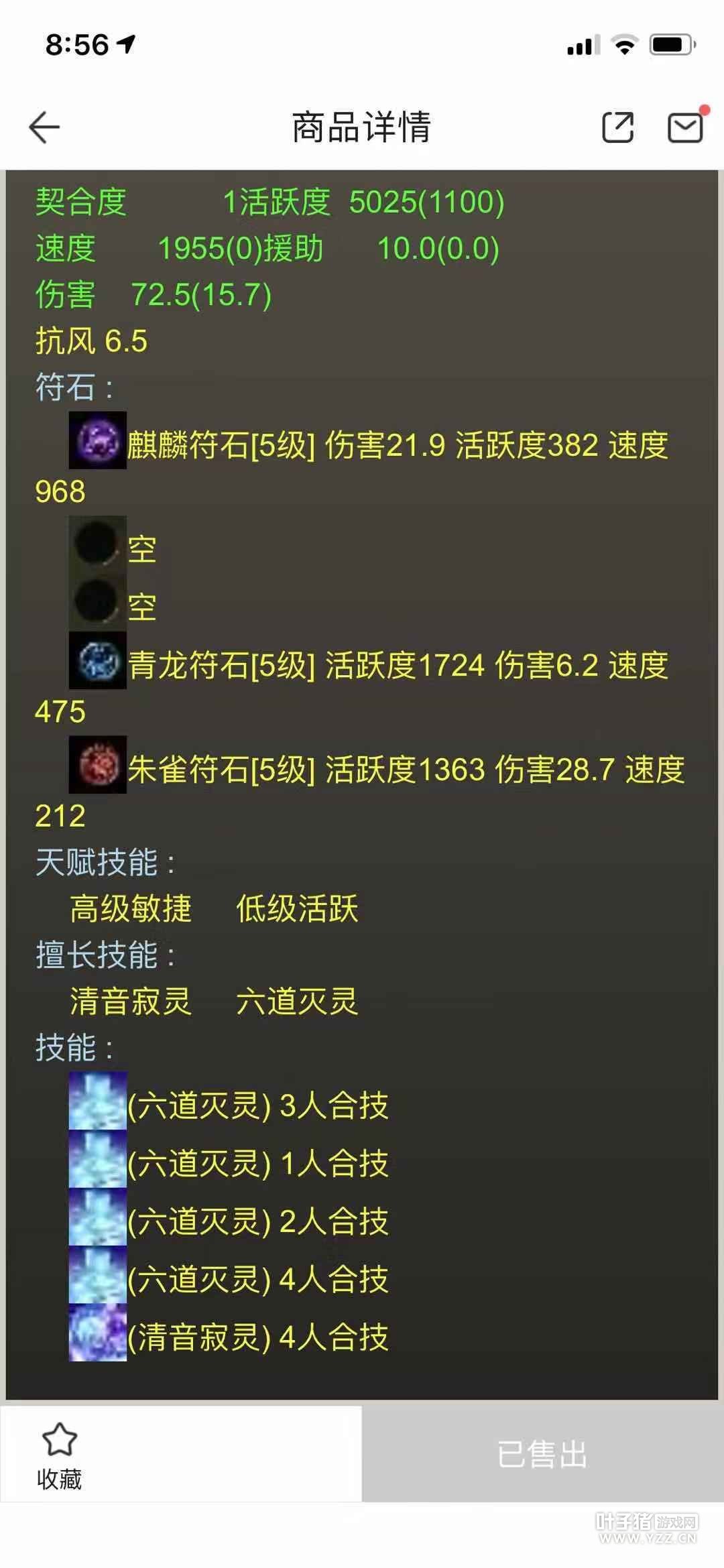This screenshot has width=724, height=1568.
Task: Share this product via the share icon
Action: pos(617,127)
